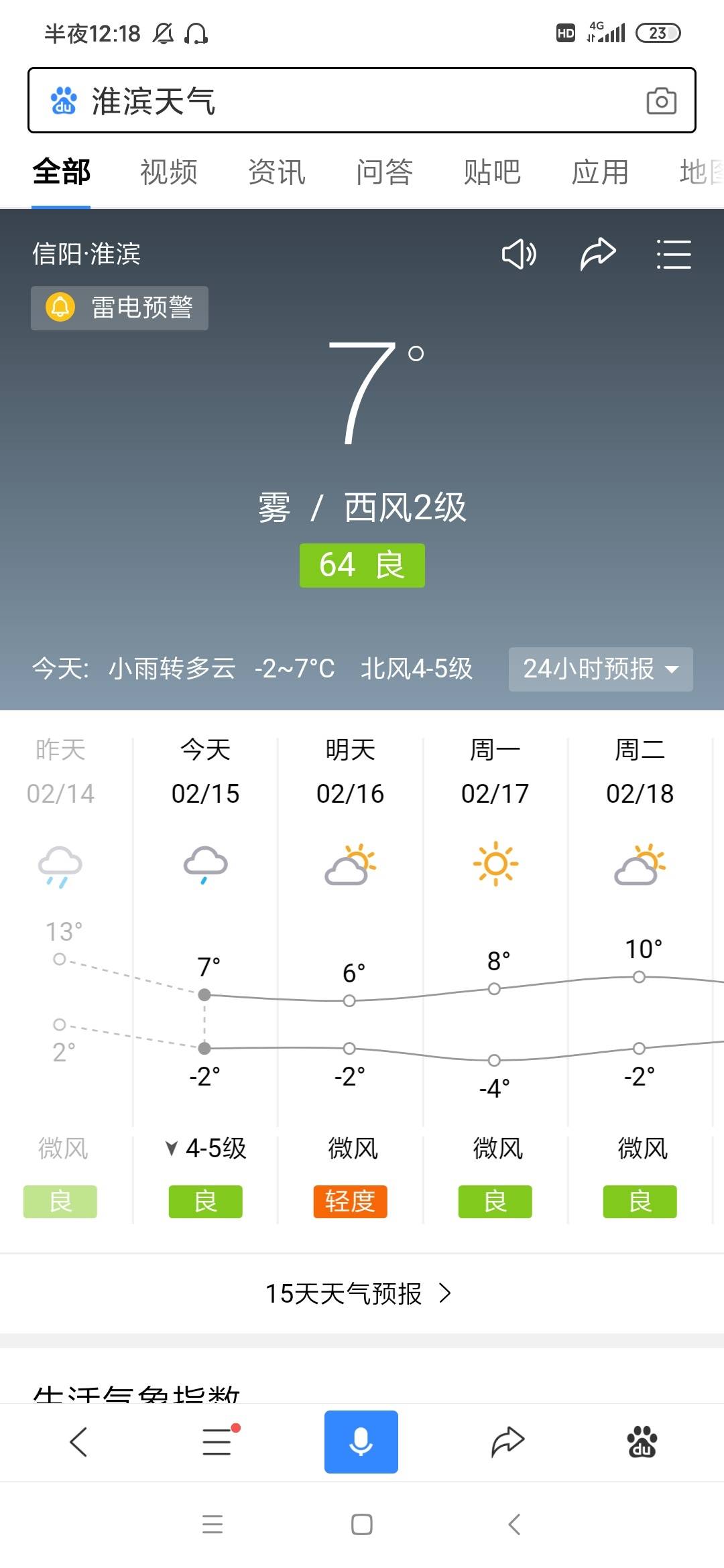Tap the 淮滨天气 search box

click(x=362, y=101)
